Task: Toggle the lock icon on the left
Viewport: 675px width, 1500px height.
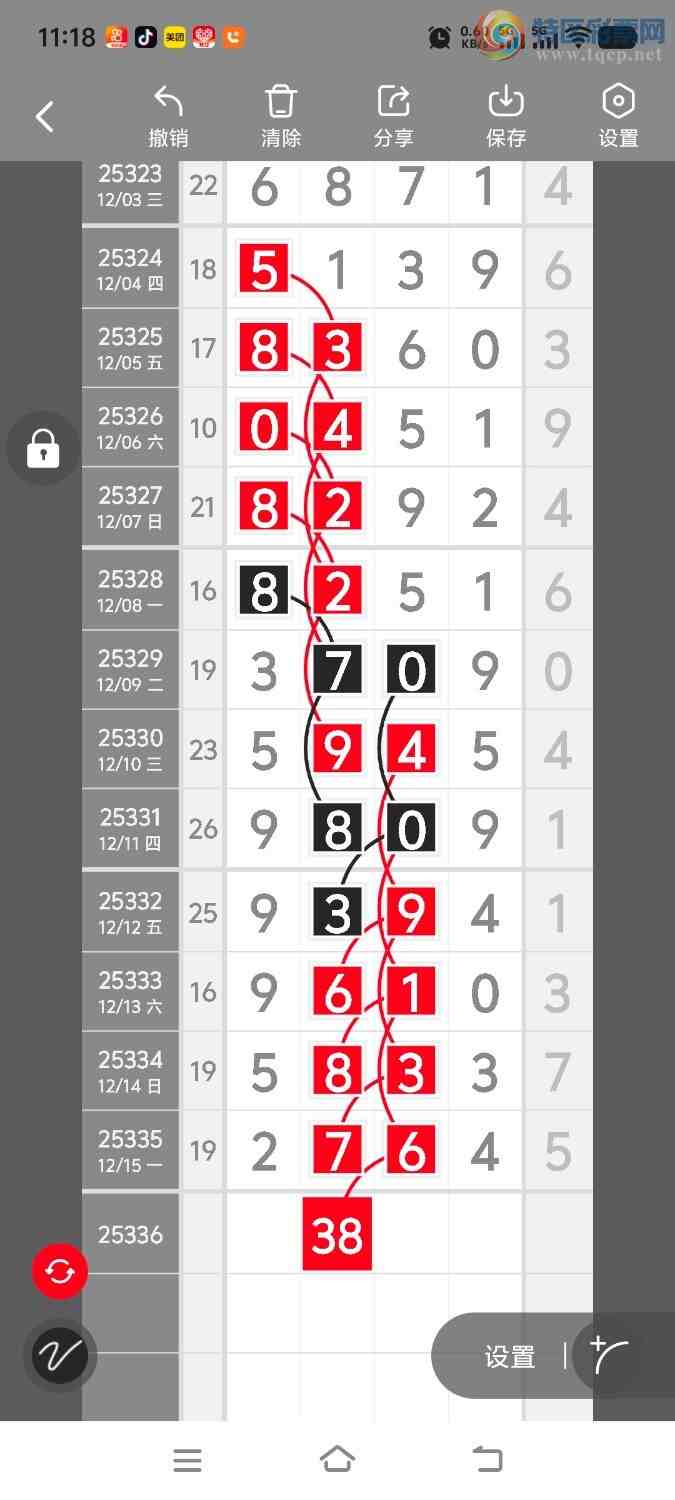Action: pyautogui.click(x=42, y=449)
